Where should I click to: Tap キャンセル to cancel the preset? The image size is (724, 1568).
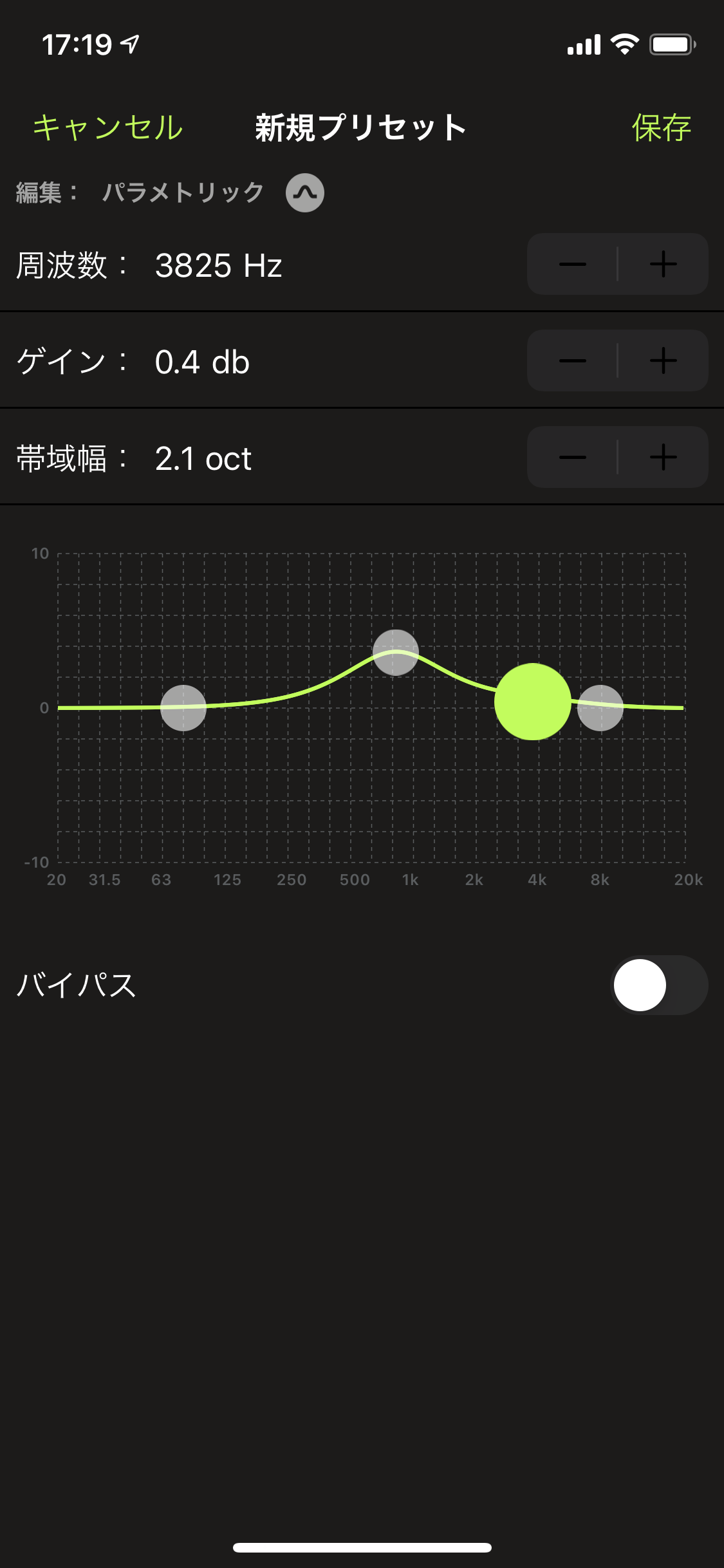pyautogui.click(x=107, y=127)
